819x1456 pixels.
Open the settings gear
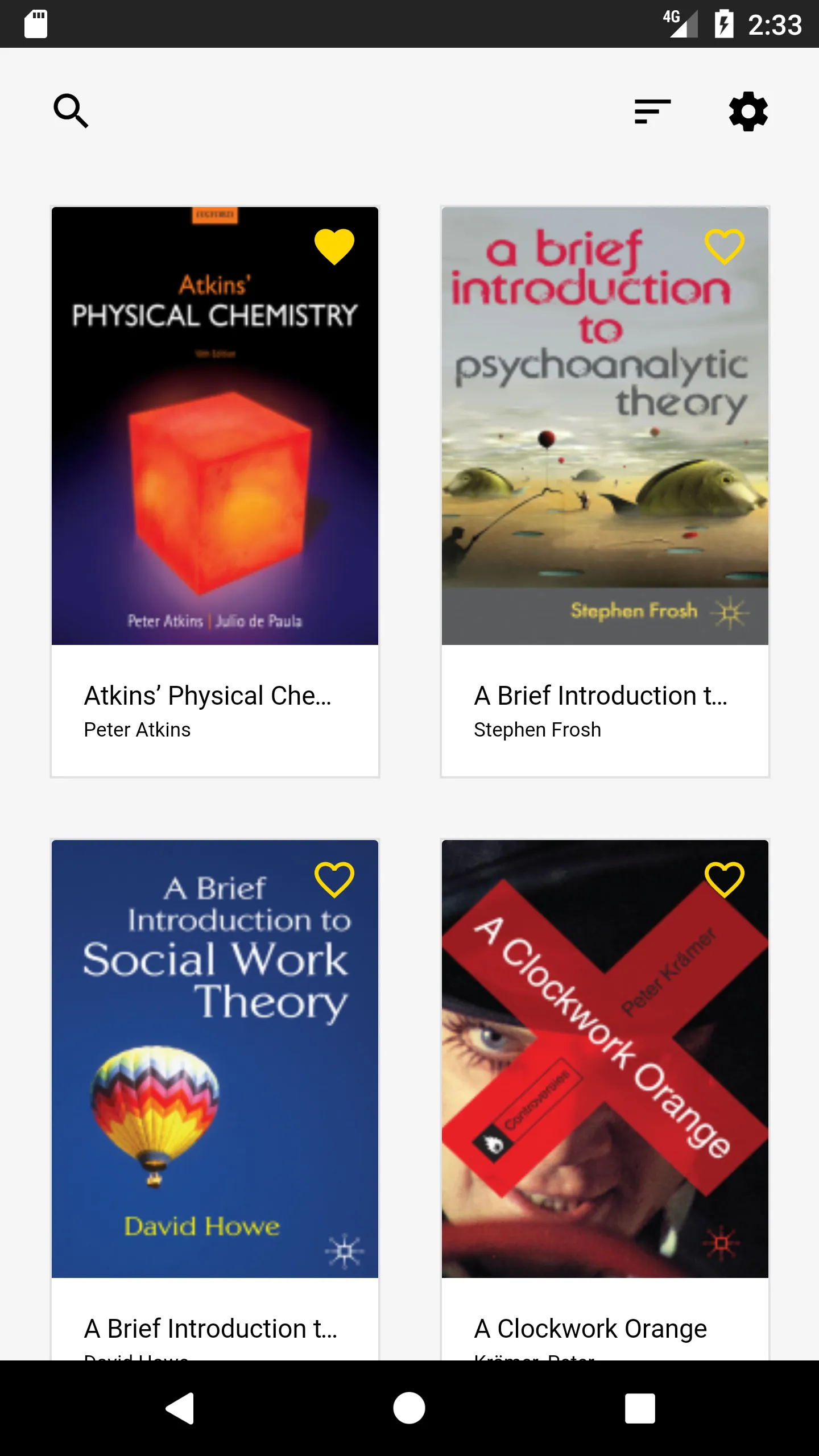point(748,111)
